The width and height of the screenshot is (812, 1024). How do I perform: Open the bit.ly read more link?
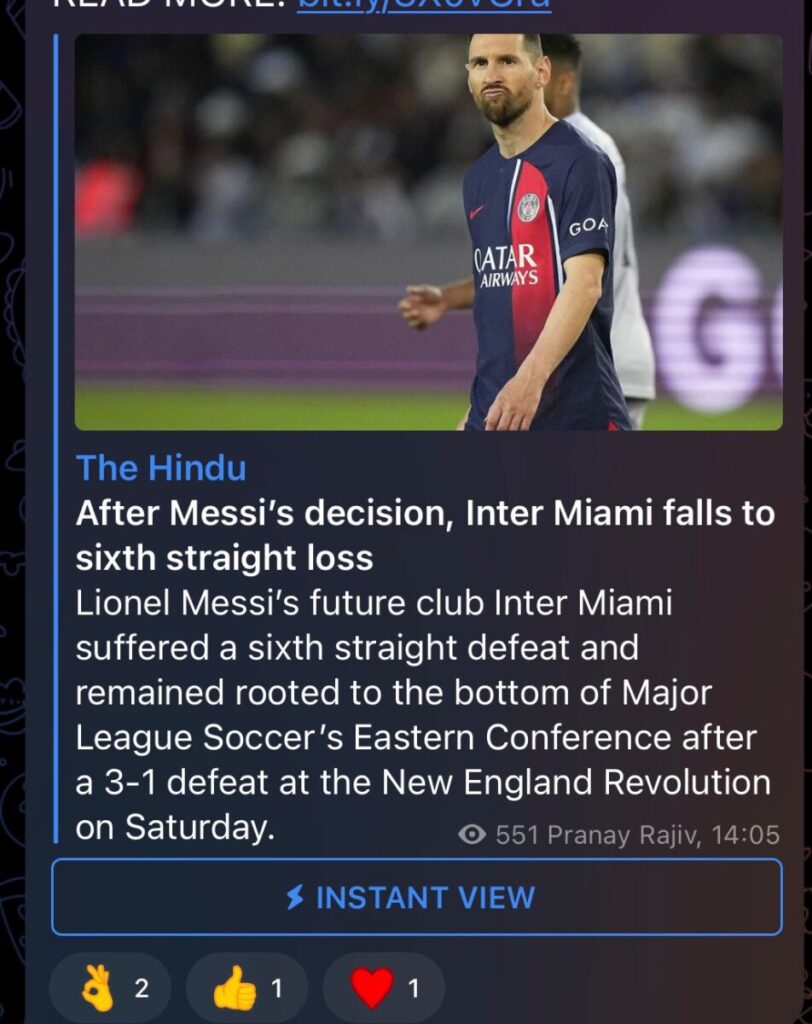(424, 5)
